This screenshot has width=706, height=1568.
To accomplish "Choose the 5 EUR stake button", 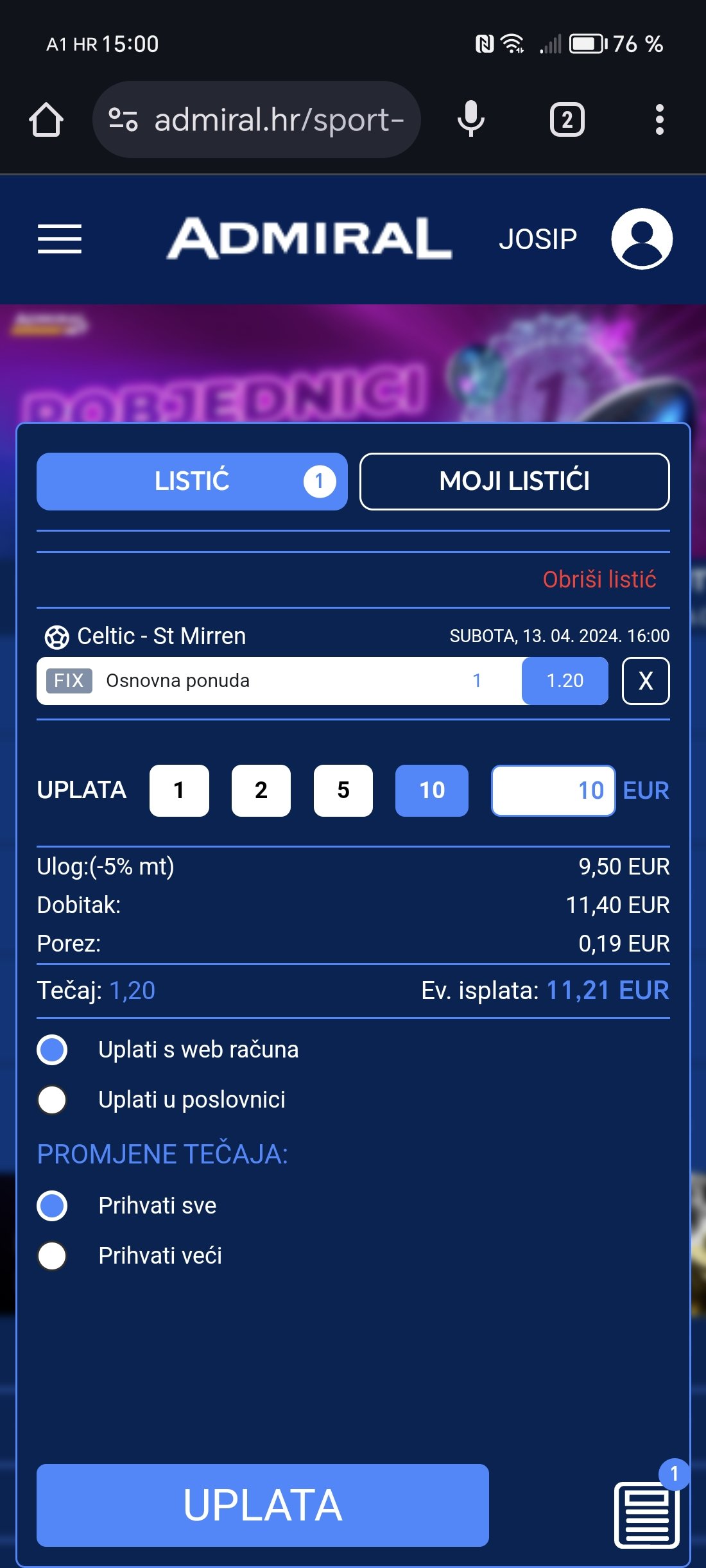I will [343, 790].
